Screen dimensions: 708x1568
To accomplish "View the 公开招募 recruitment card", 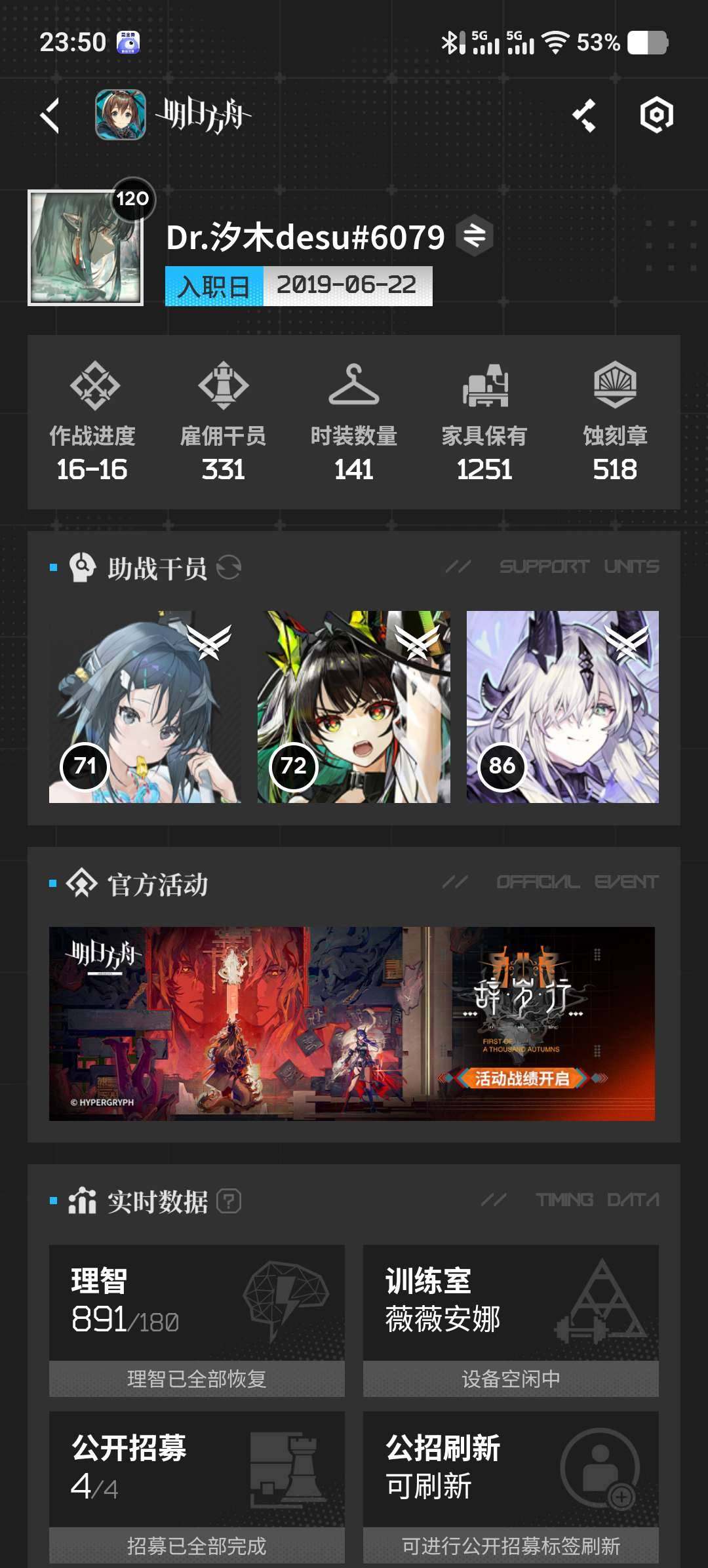I will (197, 1487).
